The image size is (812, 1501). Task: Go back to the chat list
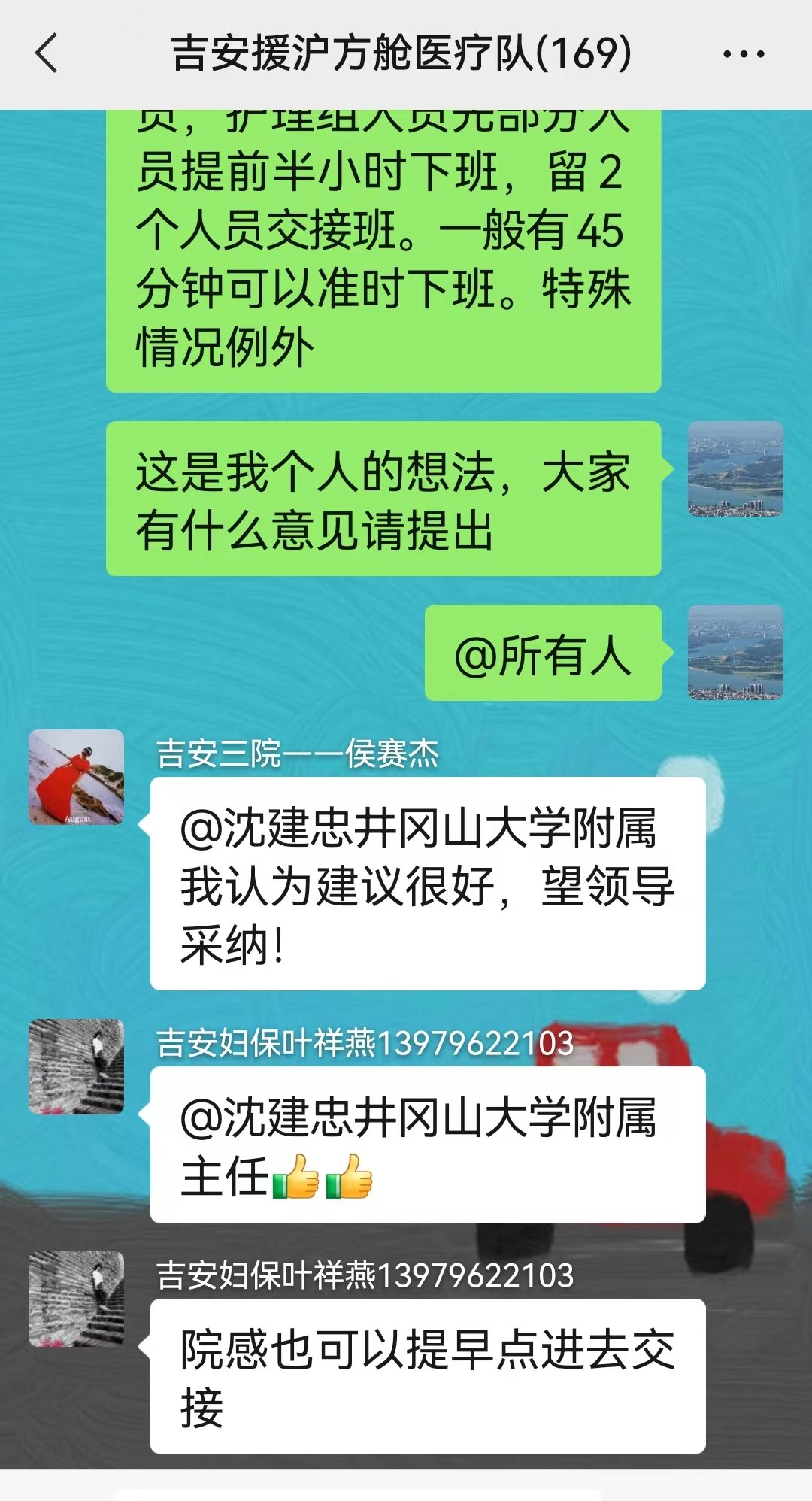47,53
